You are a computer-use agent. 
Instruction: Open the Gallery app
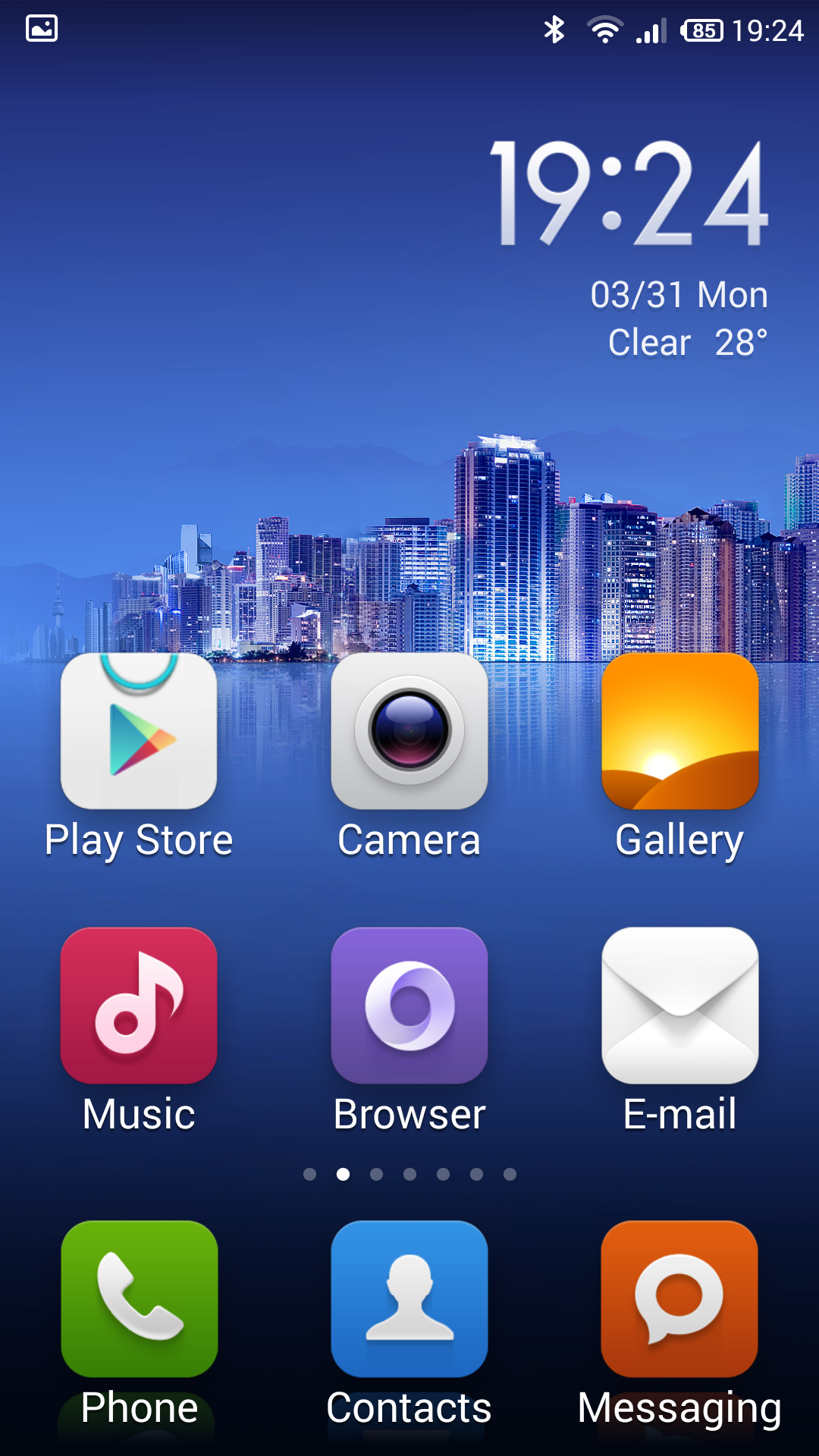pos(680,732)
